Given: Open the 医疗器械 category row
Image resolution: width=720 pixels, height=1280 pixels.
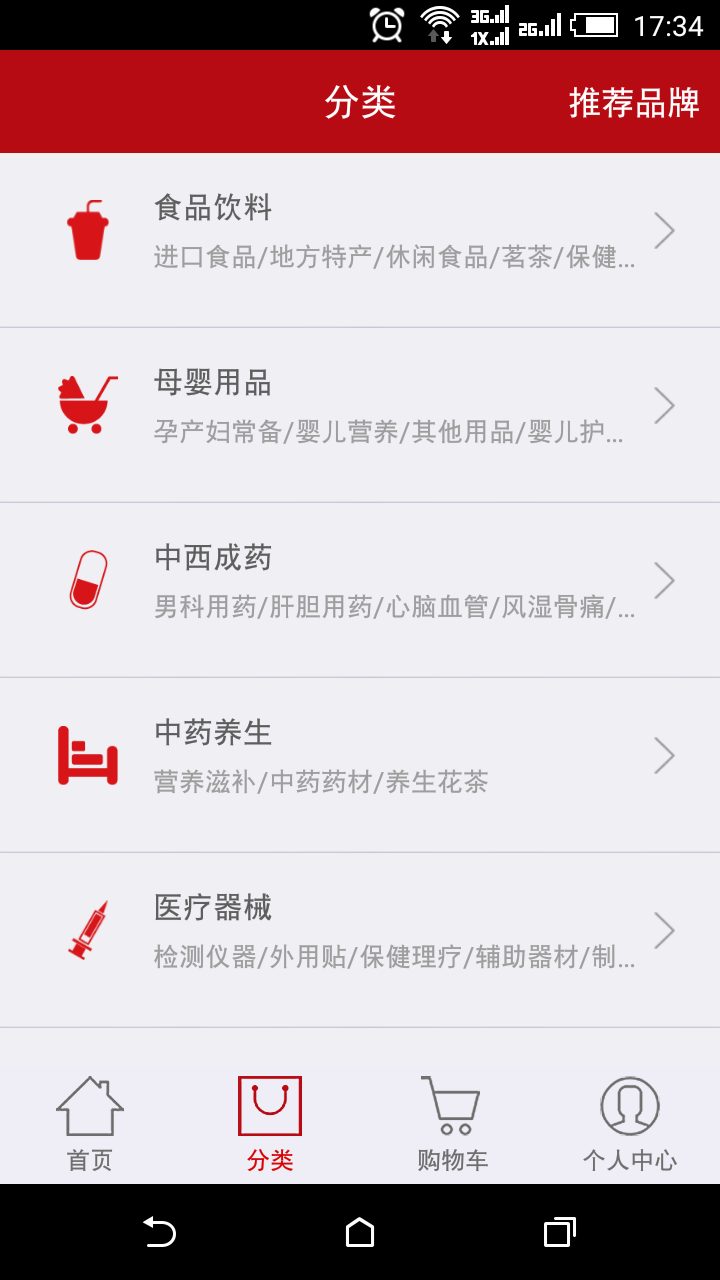Looking at the screenshot, I should (360, 928).
